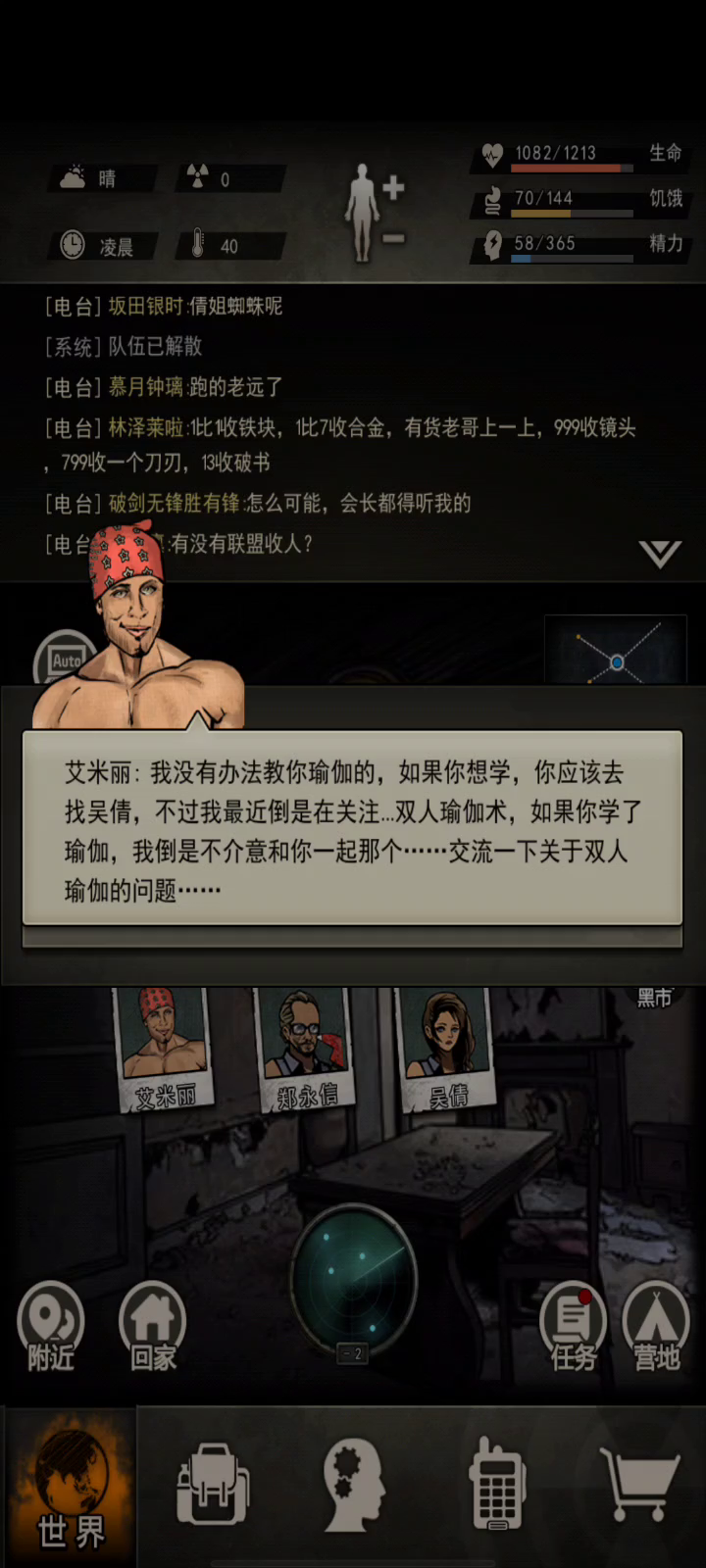Select the 郑永信 character card
706x1568 pixels.
pyautogui.click(x=305, y=1050)
